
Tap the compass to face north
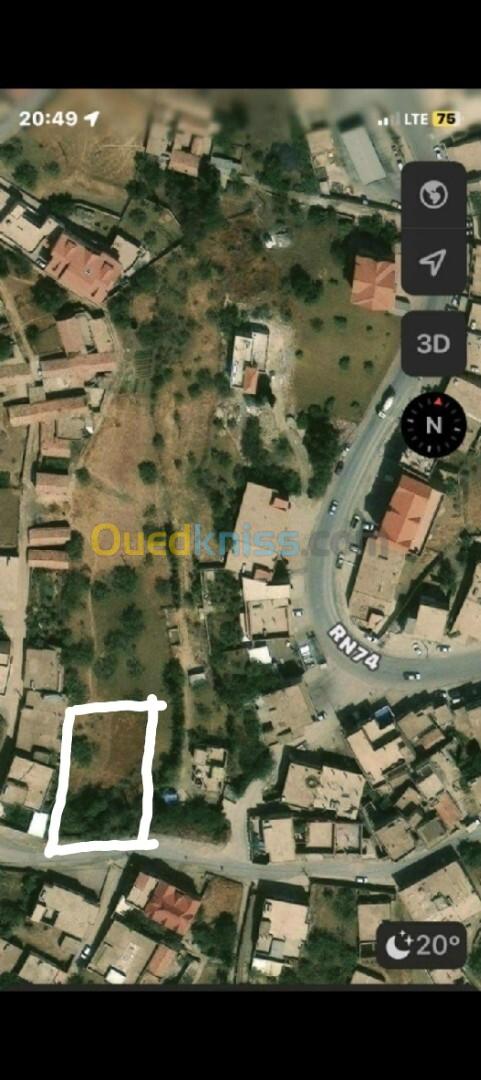tap(433, 425)
